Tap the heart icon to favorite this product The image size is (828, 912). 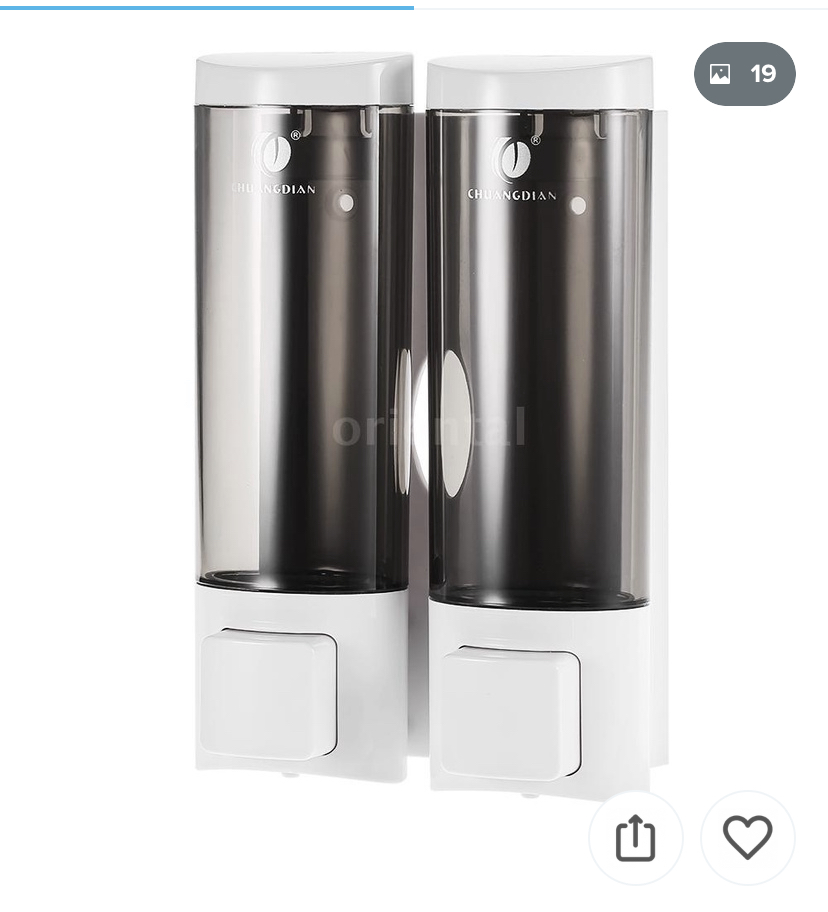748,838
